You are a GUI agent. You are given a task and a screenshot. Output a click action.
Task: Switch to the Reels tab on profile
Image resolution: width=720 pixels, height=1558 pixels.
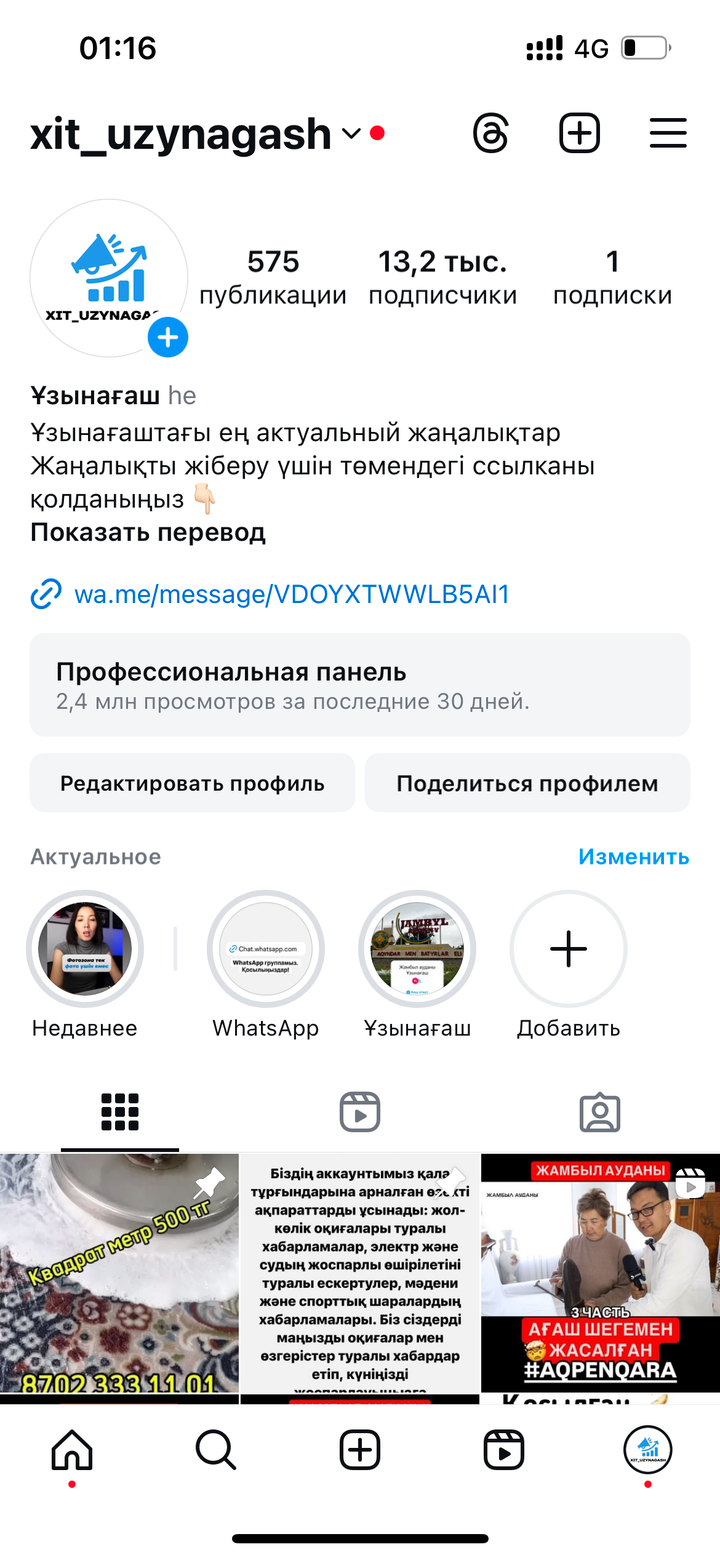360,1112
